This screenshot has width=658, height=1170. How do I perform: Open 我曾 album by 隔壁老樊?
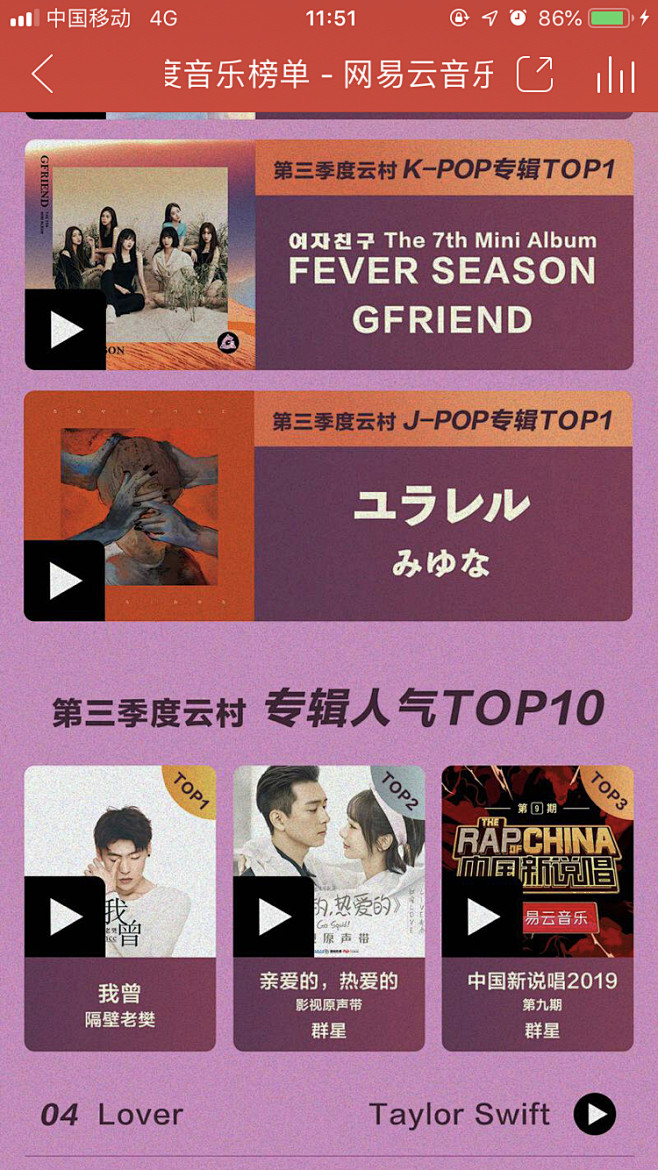click(120, 1004)
